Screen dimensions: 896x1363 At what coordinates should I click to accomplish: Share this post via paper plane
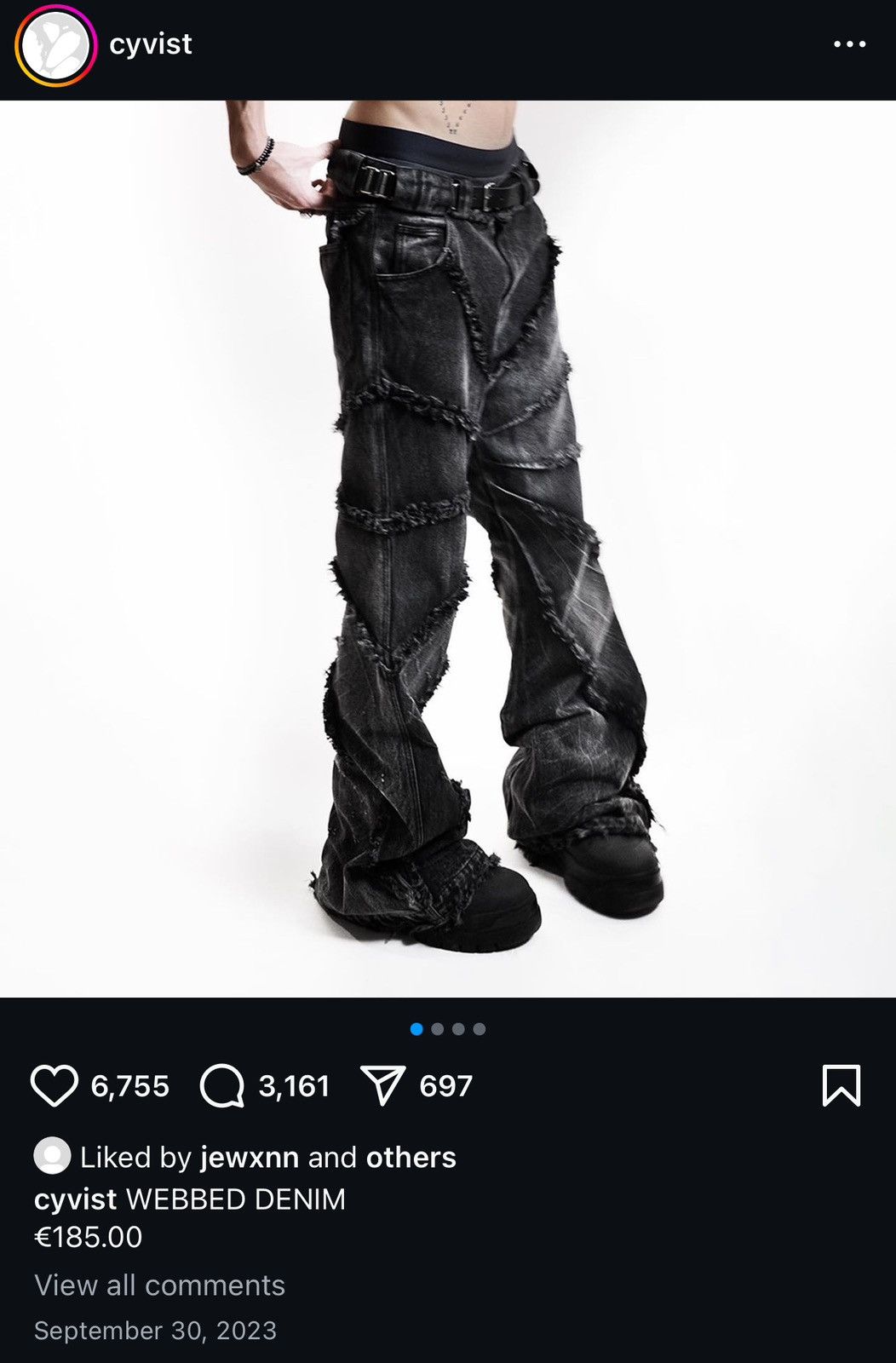pyautogui.click(x=382, y=1086)
